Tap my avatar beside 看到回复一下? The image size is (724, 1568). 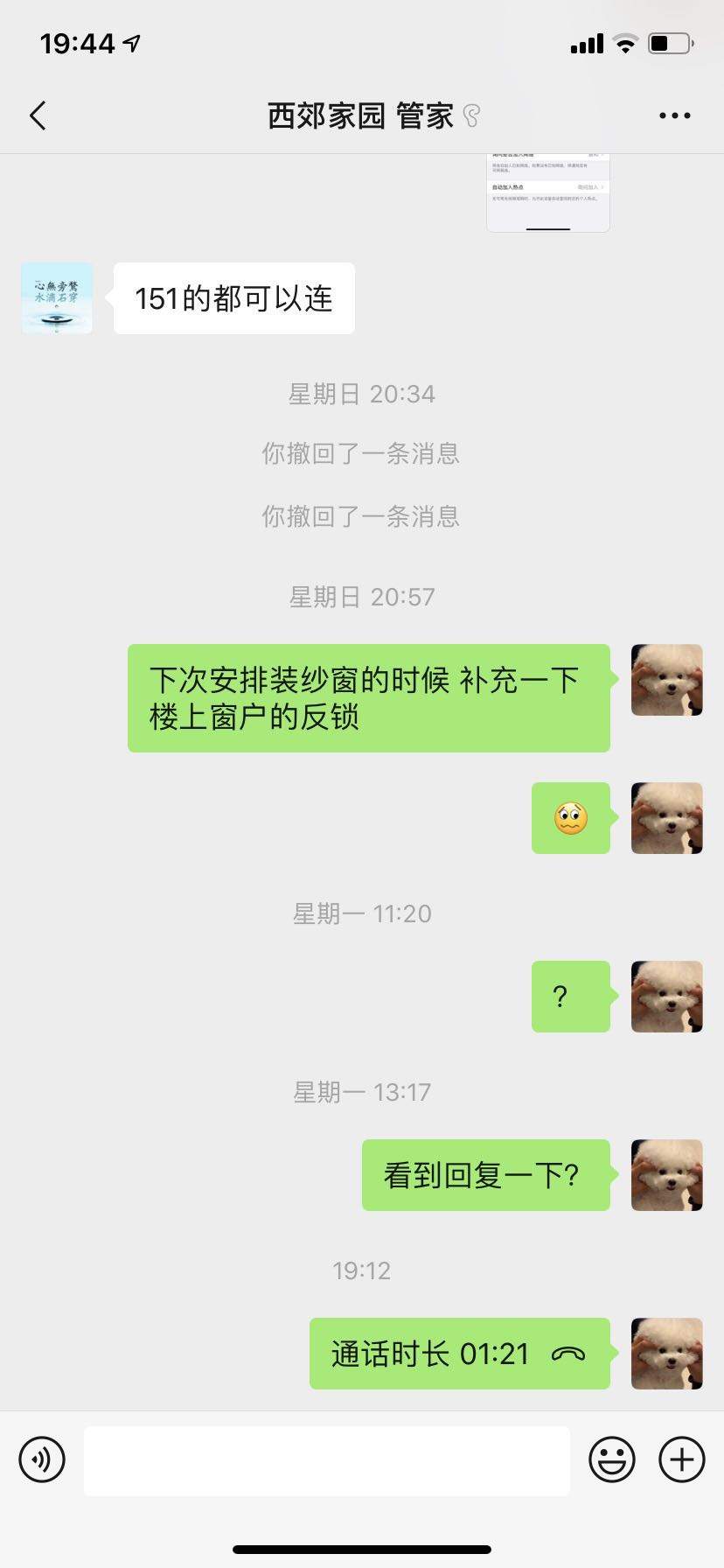click(666, 1175)
